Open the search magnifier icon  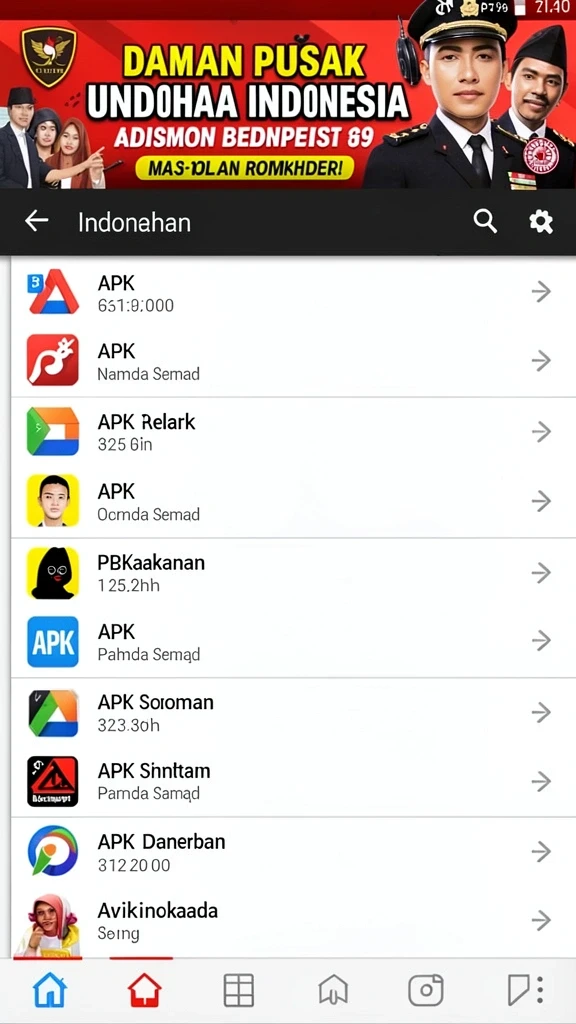tap(485, 222)
